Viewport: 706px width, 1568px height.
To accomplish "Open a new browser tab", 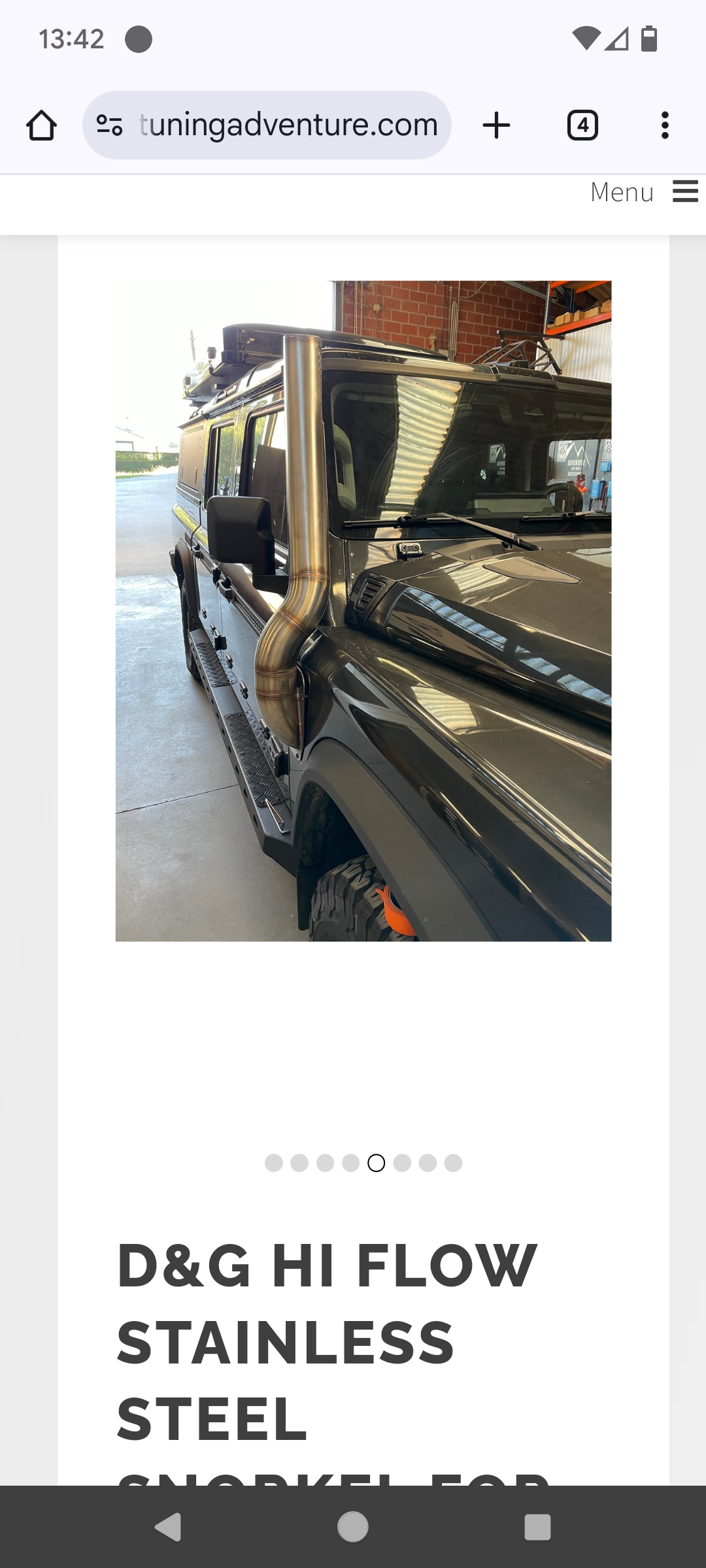I will point(496,125).
